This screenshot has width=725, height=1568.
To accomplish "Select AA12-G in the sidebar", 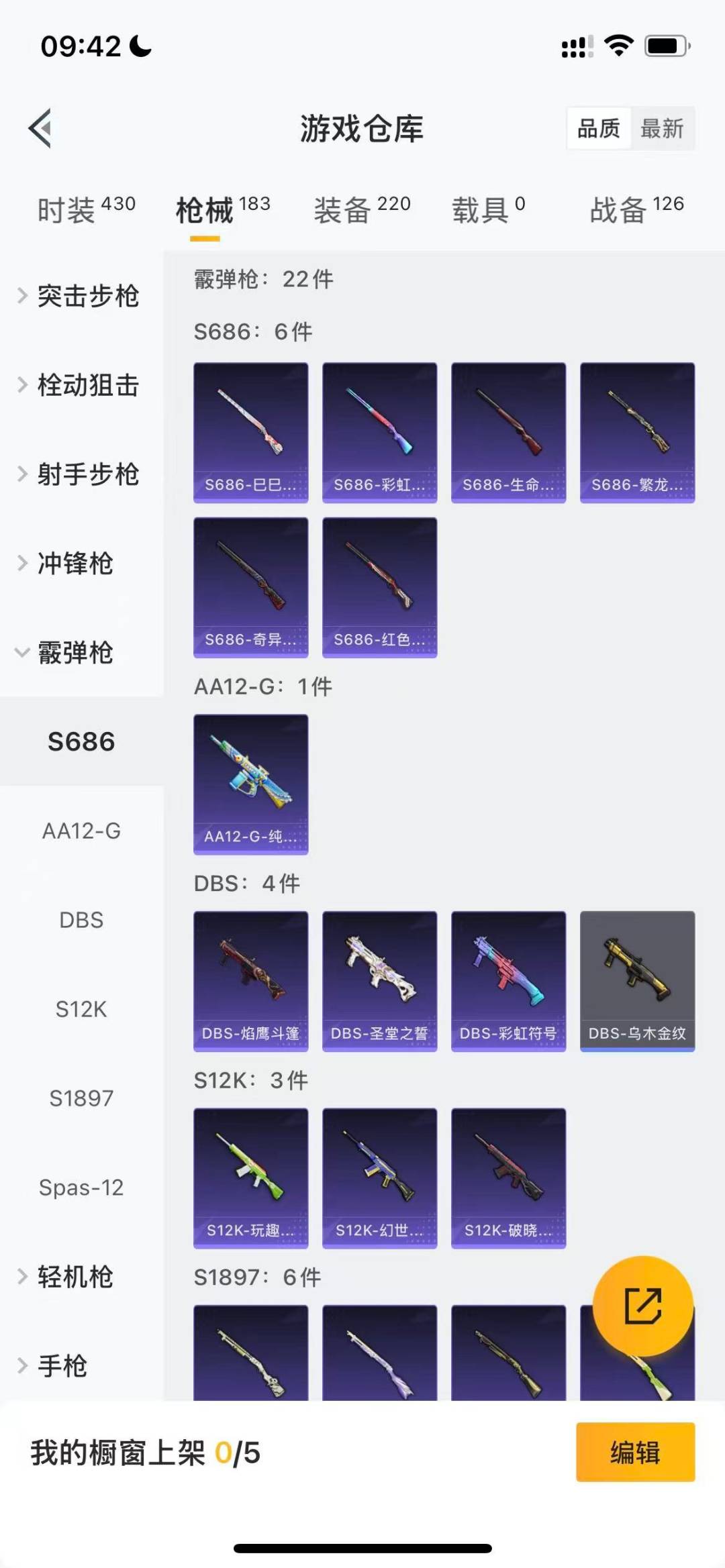I will [x=81, y=831].
